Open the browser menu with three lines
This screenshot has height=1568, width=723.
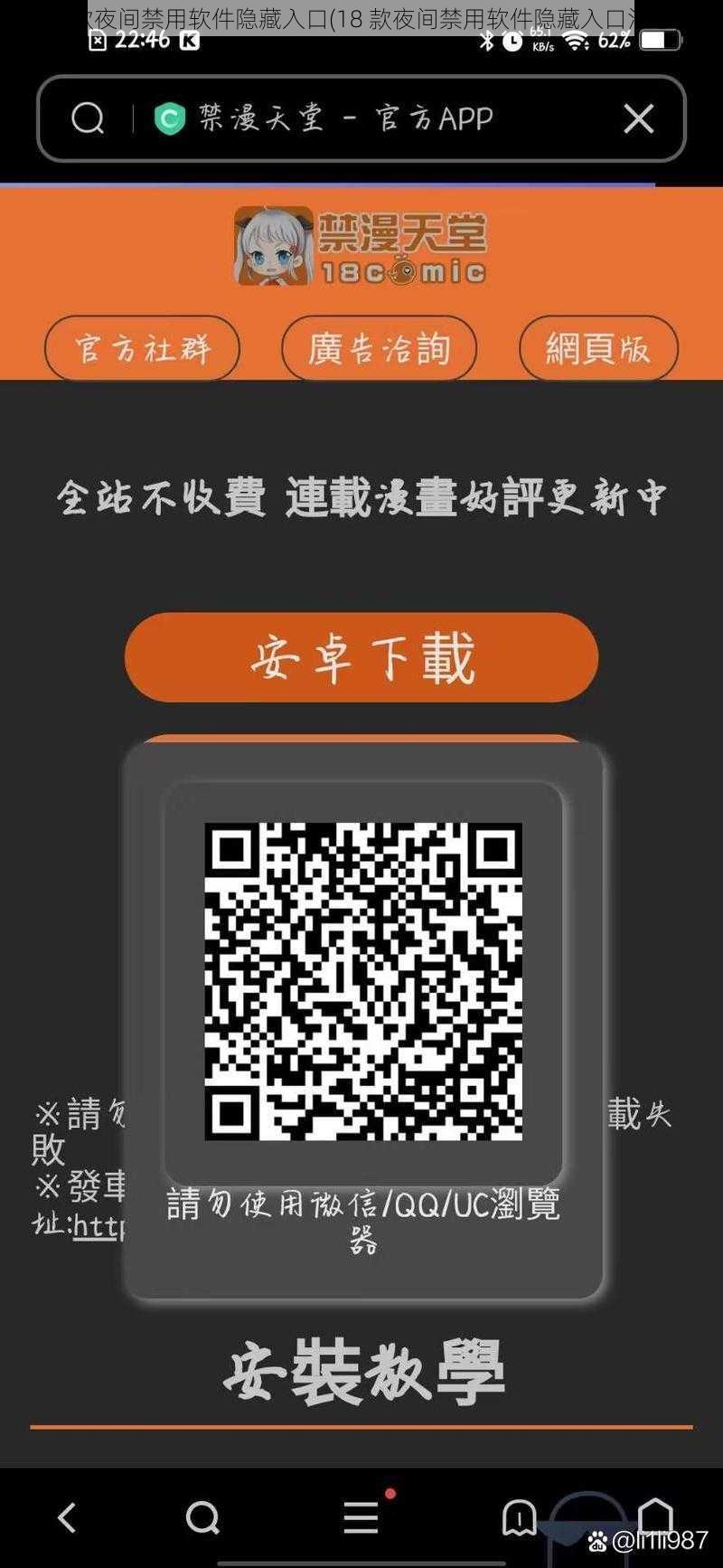point(361,1517)
